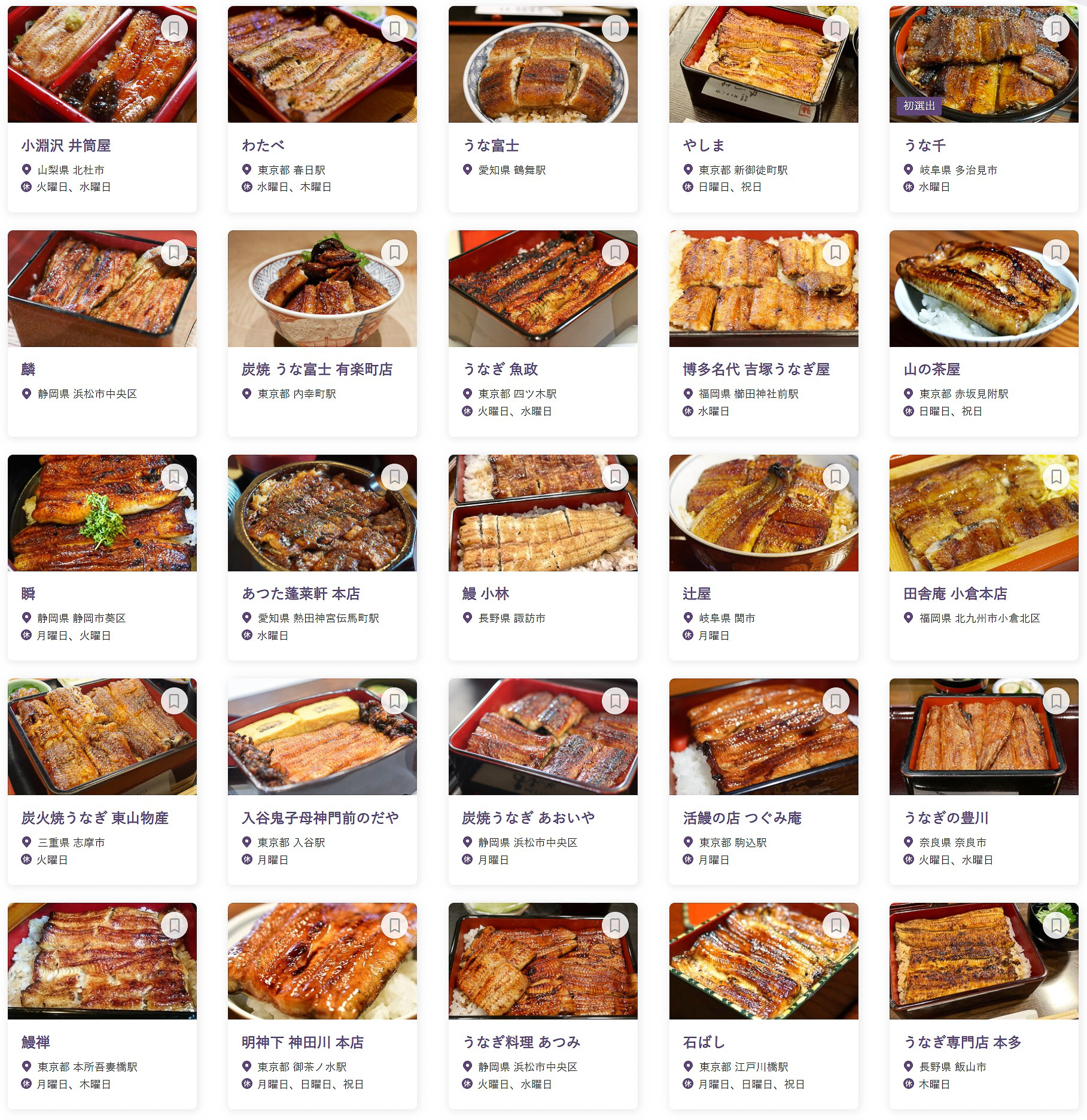
Task: Bookmark the 麟 restaurant card
Action: (174, 252)
